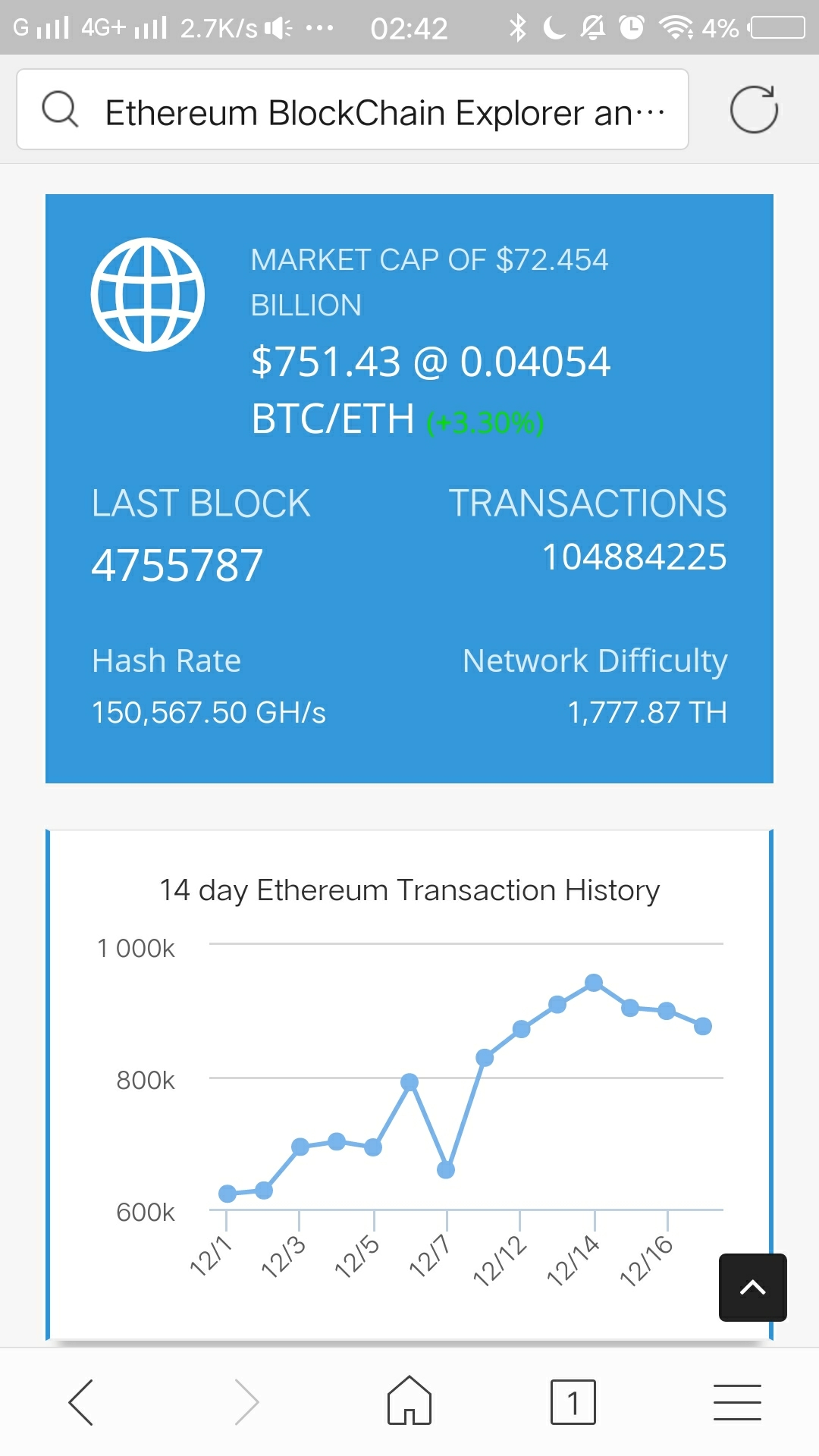
Task: Jump to top with the black arrow button
Action: 752,1288
